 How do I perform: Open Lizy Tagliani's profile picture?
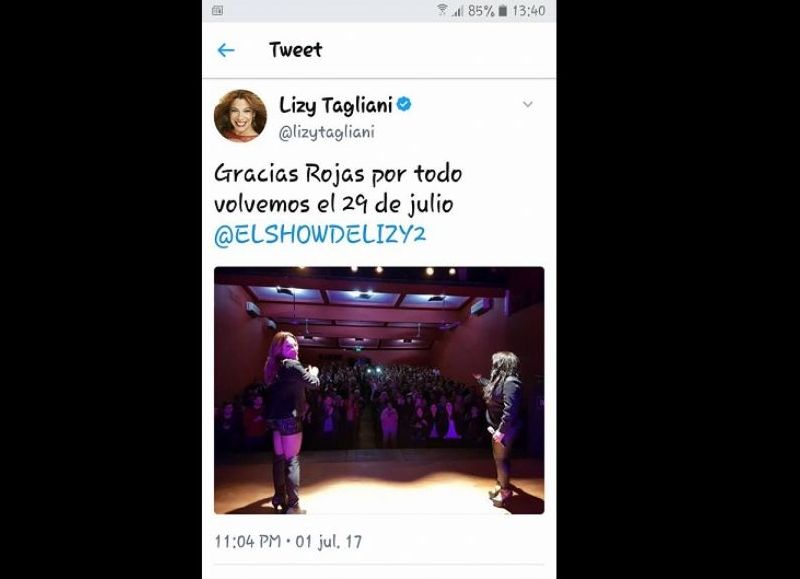(x=240, y=115)
